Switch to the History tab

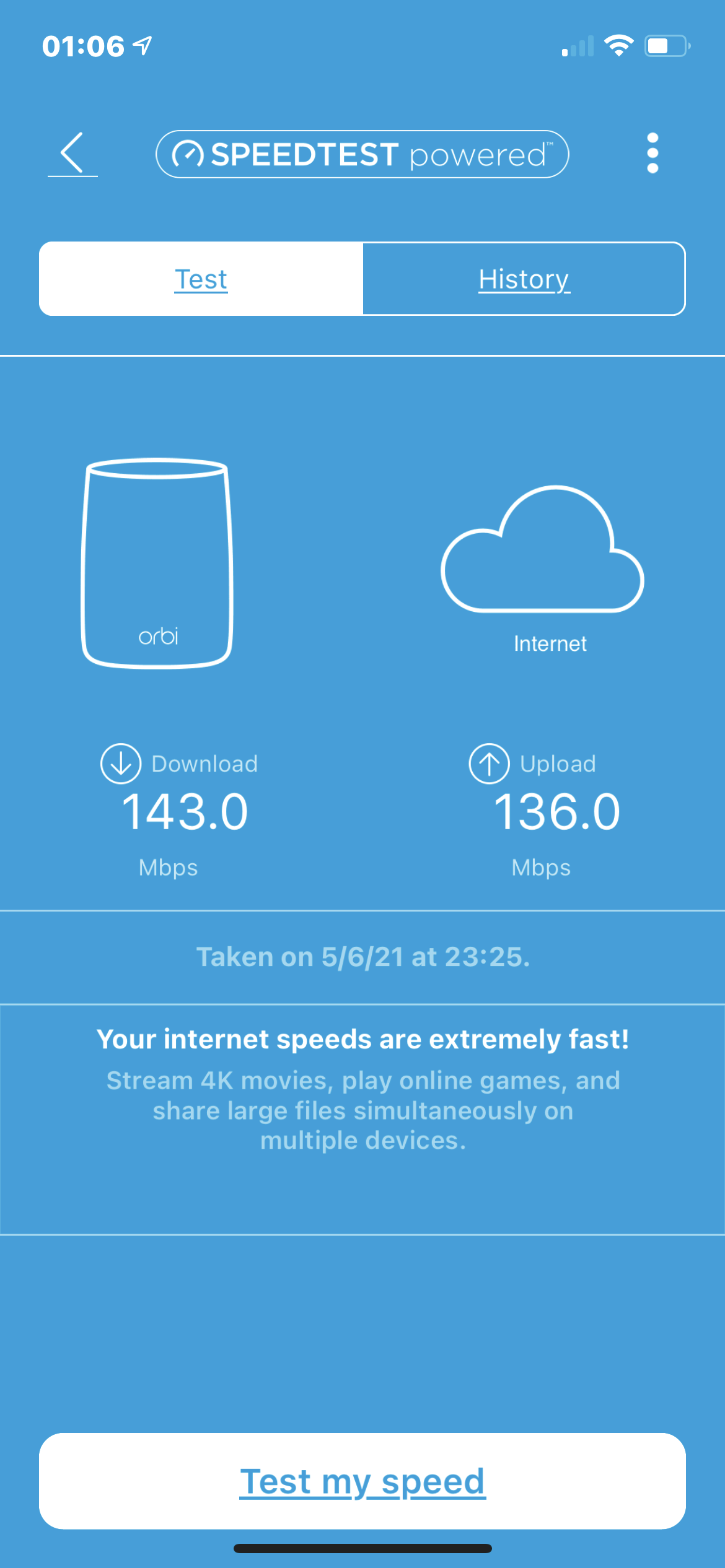[524, 279]
